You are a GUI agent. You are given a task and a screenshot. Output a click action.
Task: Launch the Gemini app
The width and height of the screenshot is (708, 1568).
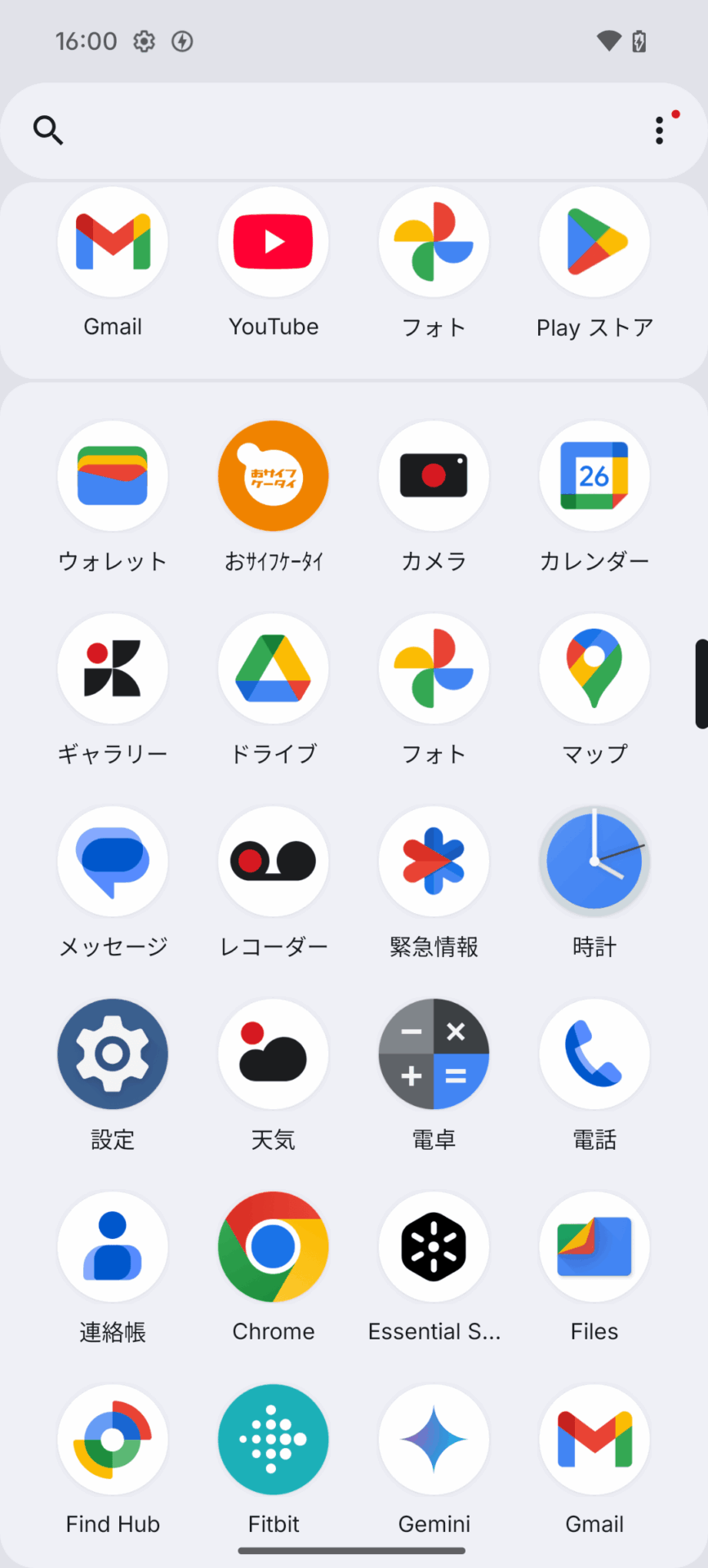434,1440
